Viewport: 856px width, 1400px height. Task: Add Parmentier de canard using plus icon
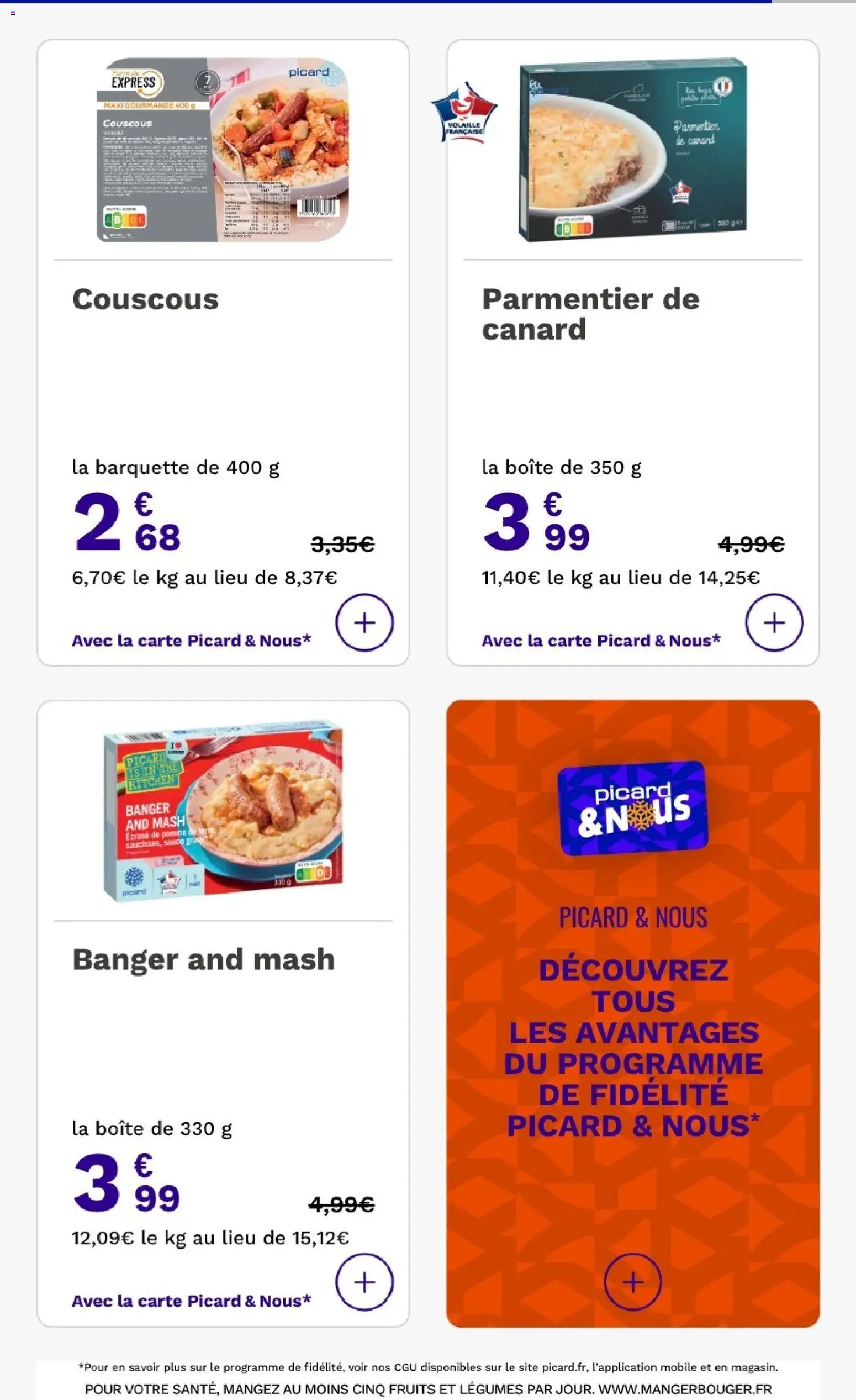[x=775, y=623]
